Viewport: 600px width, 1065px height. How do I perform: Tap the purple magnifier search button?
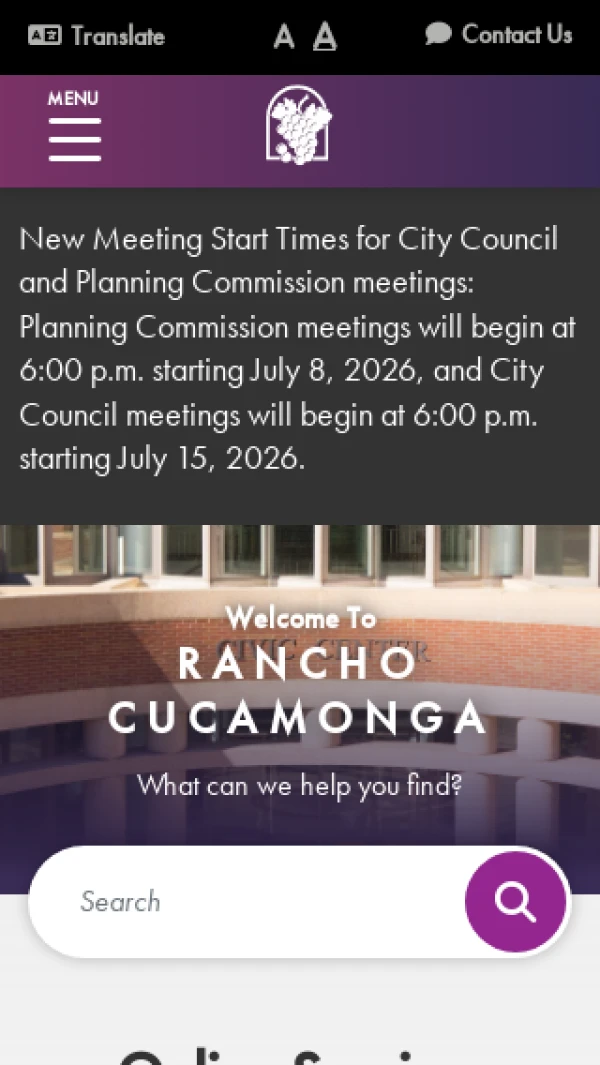click(x=516, y=901)
